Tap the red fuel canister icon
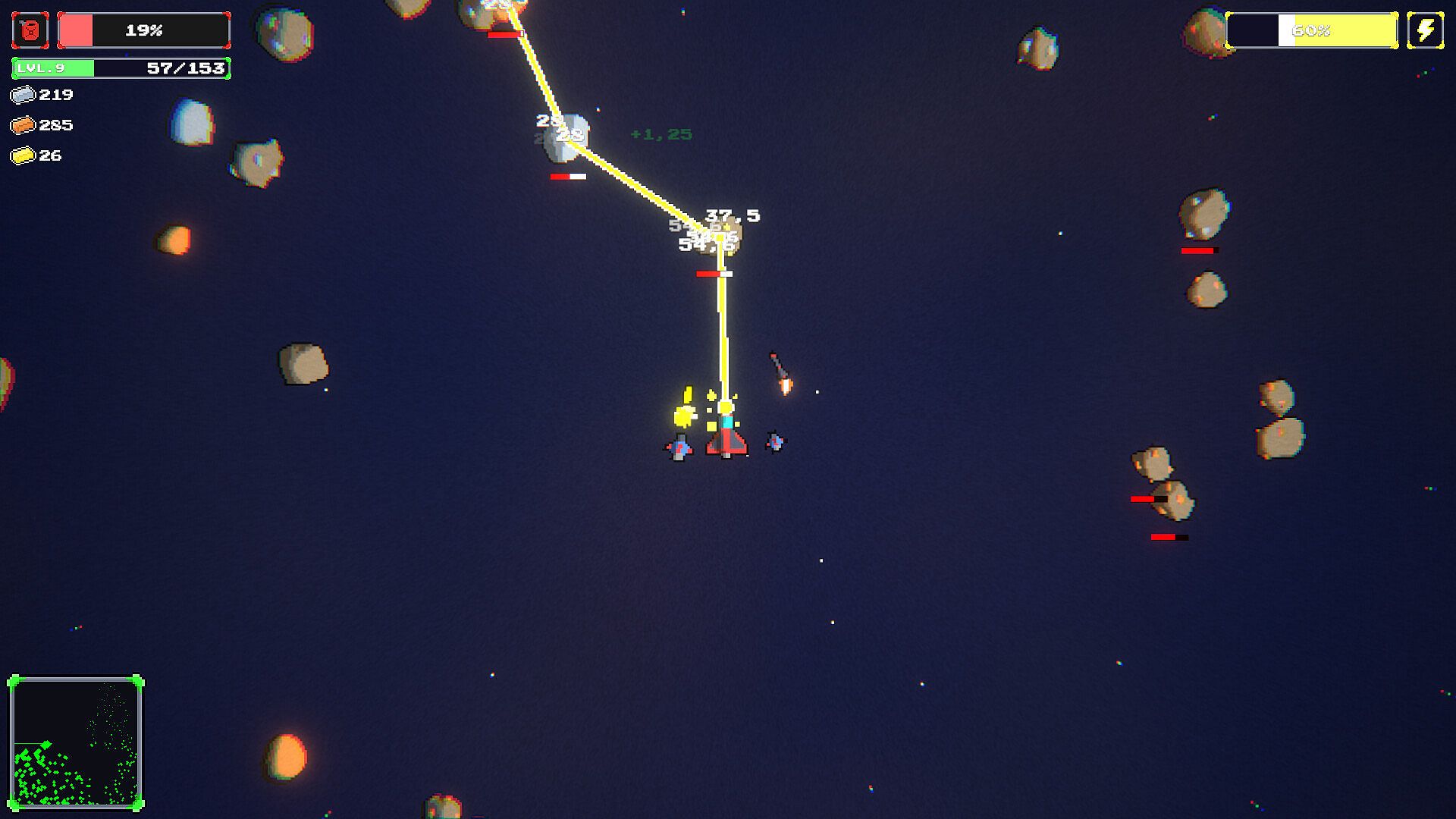This screenshot has width=1456, height=819. pos(30,30)
